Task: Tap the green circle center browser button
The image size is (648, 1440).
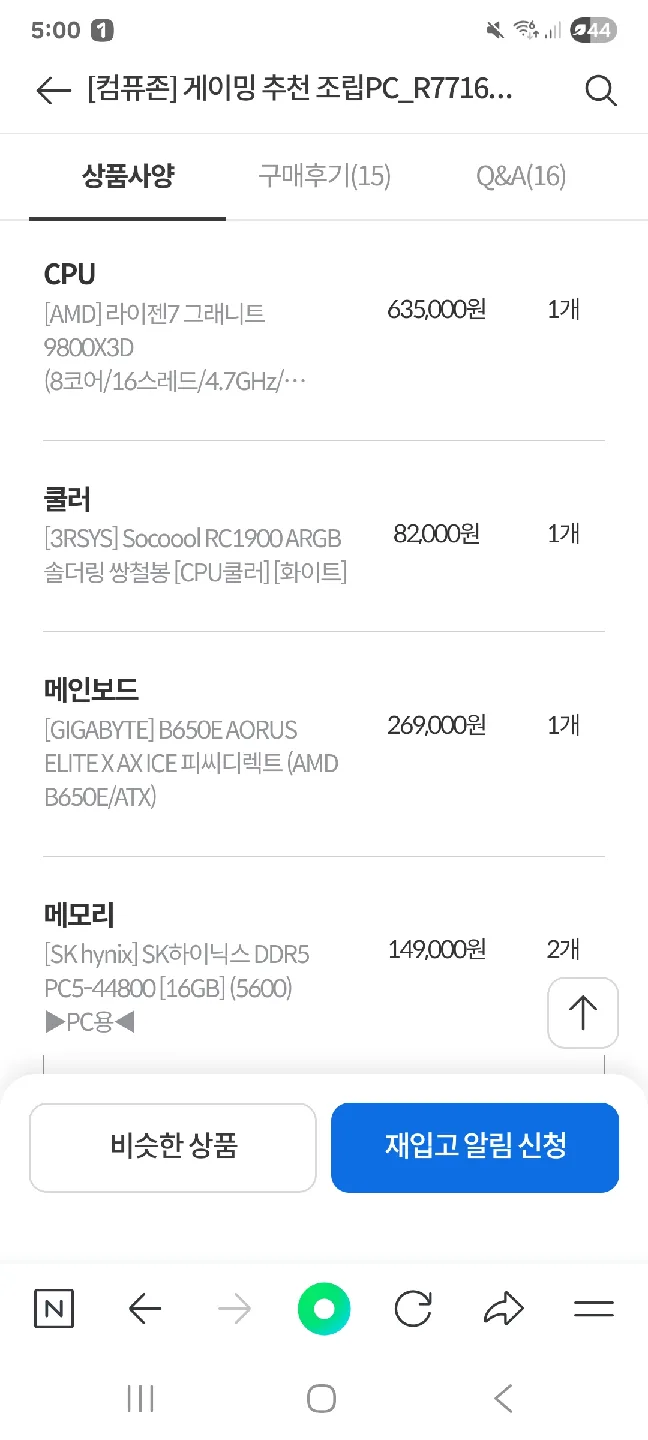Action: 324,1309
